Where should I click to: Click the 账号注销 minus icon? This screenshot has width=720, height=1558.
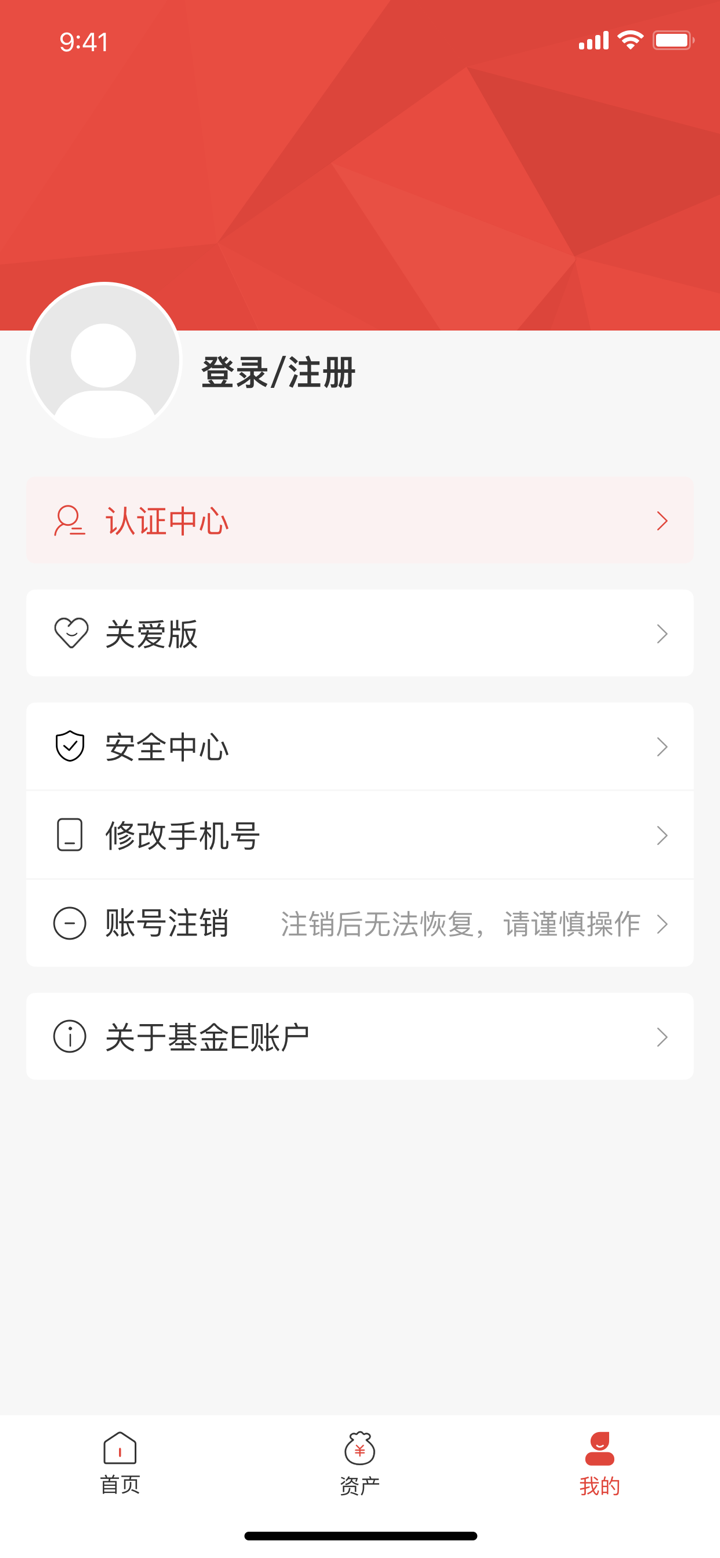[x=69, y=923]
